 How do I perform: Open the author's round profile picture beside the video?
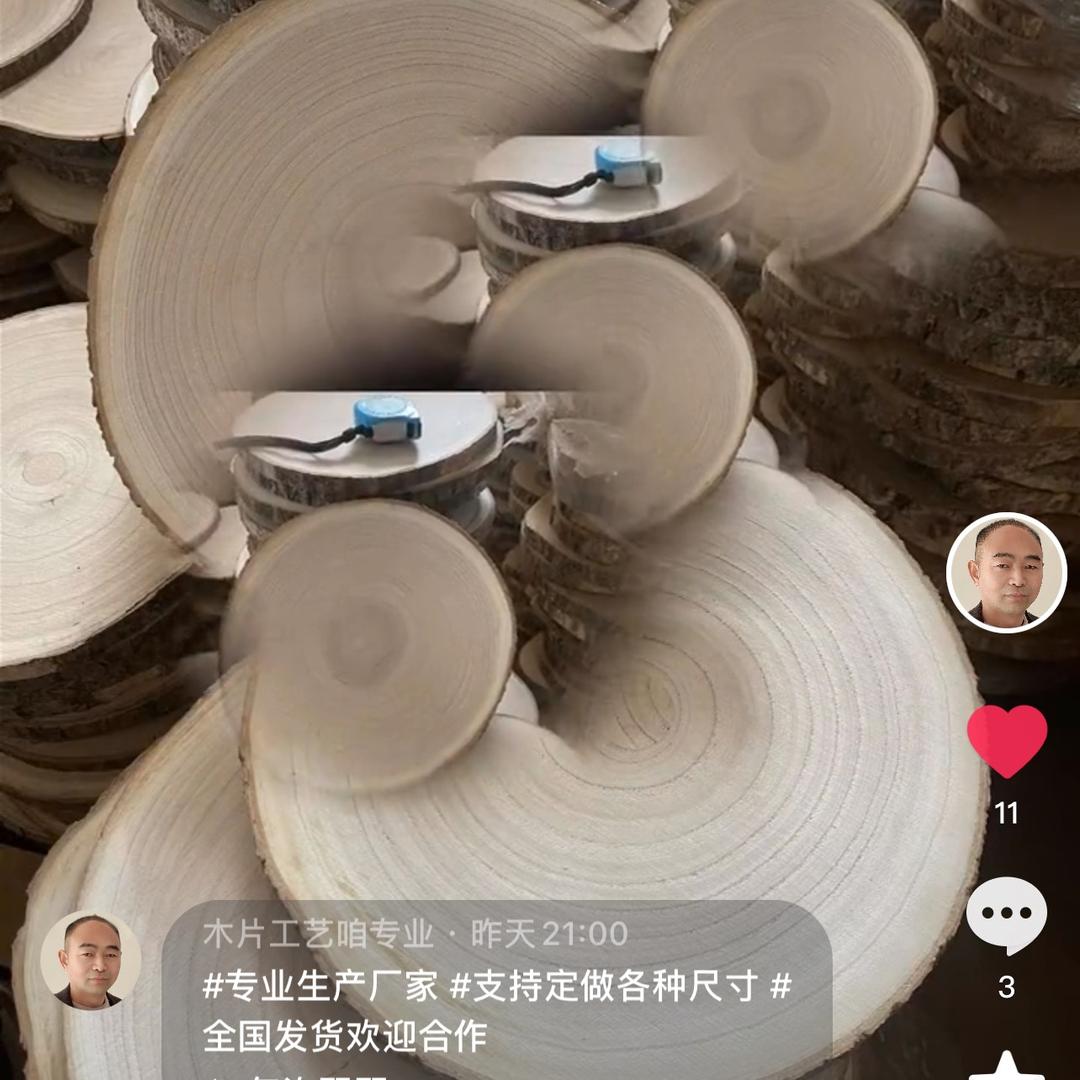(1006, 573)
